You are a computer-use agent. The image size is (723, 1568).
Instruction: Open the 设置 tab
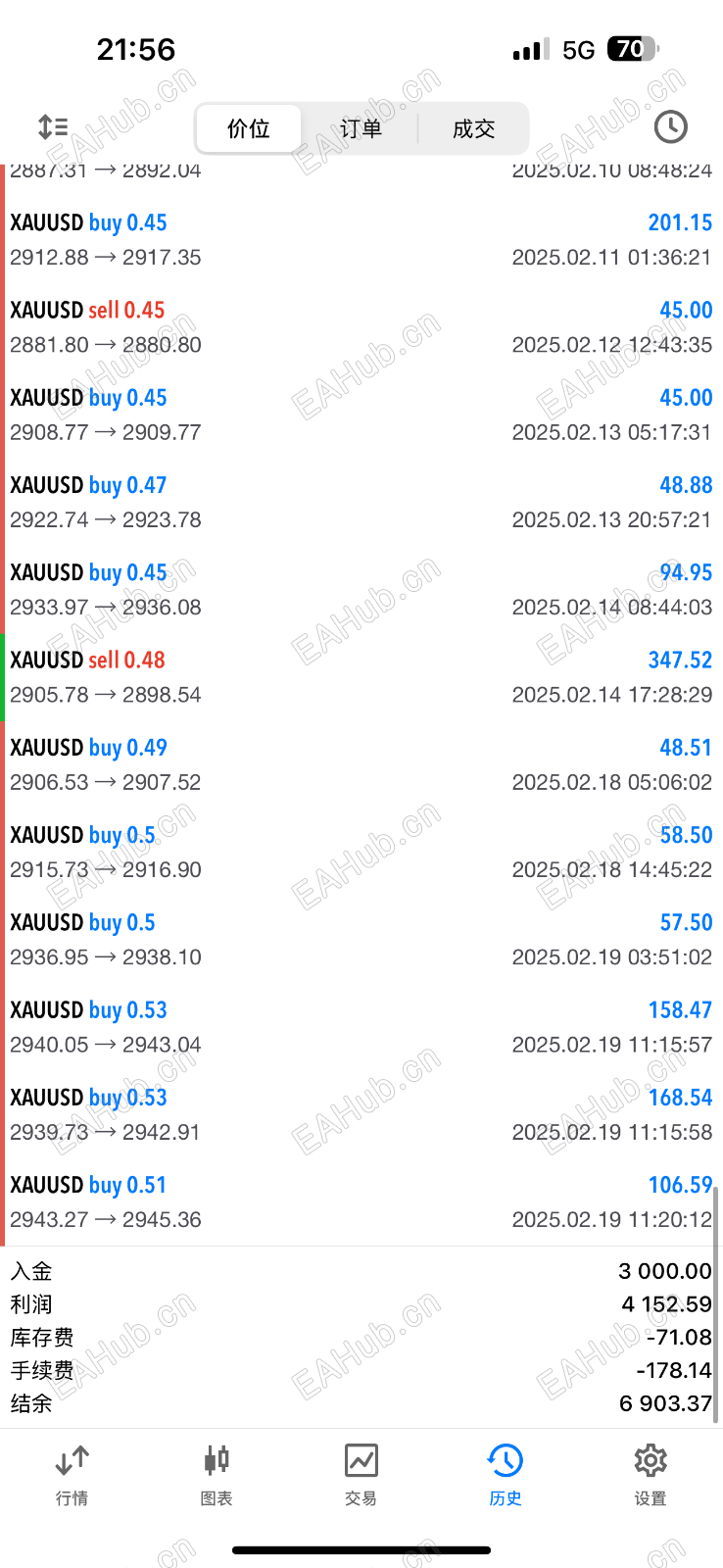click(x=650, y=1473)
